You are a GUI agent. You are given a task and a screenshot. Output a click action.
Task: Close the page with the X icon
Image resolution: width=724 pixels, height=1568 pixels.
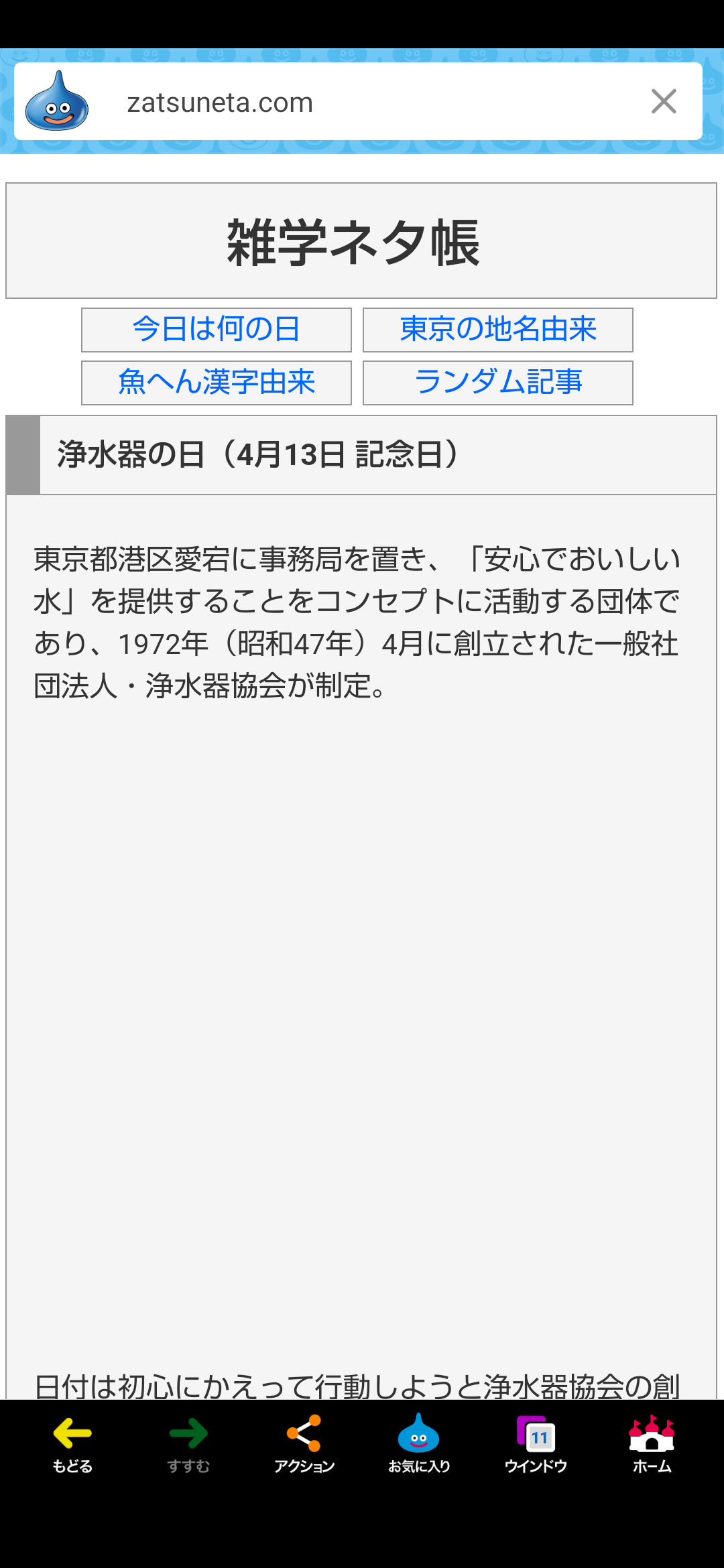(x=664, y=102)
